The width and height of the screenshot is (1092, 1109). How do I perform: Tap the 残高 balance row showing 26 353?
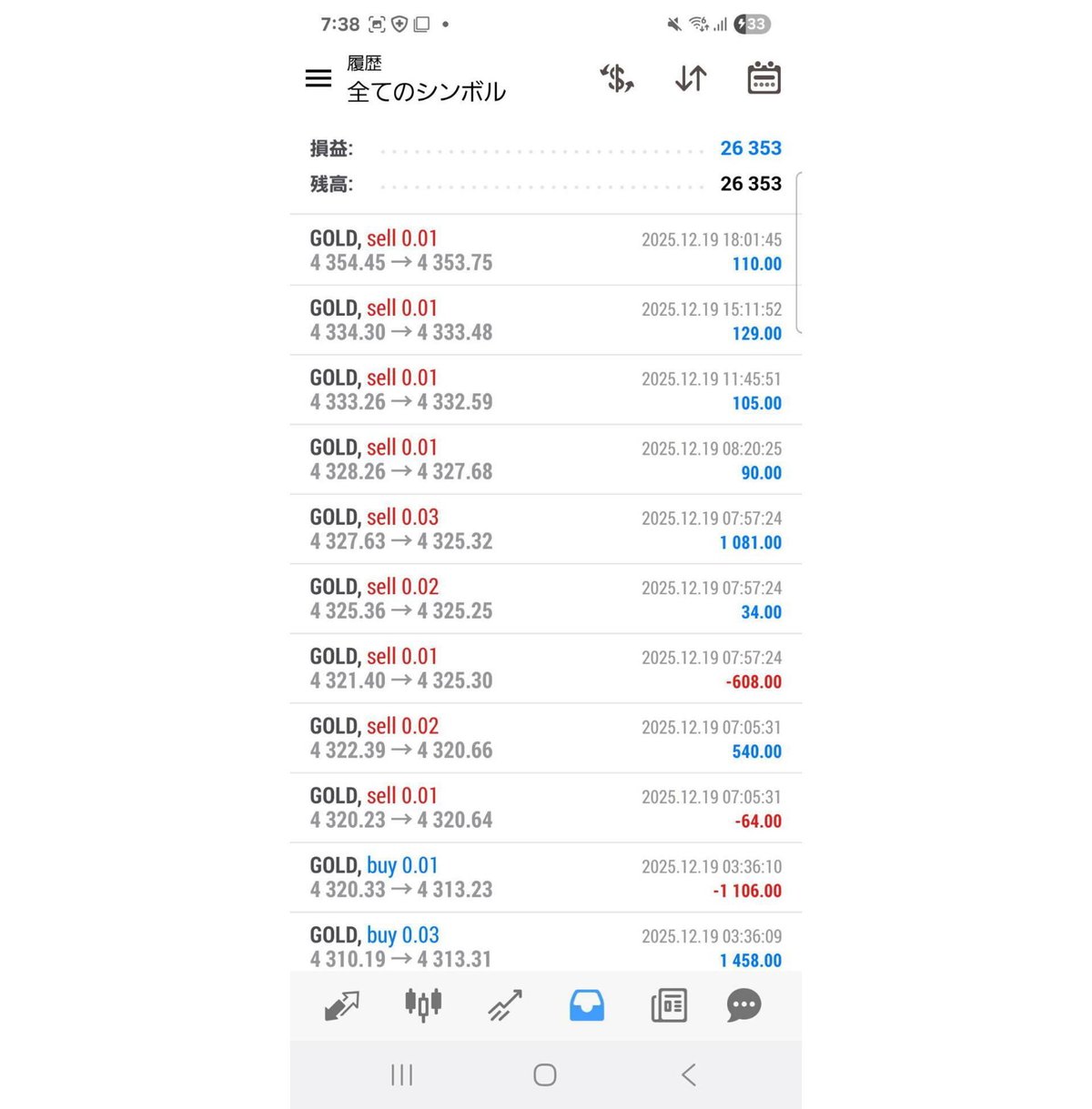(x=544, y=184)
